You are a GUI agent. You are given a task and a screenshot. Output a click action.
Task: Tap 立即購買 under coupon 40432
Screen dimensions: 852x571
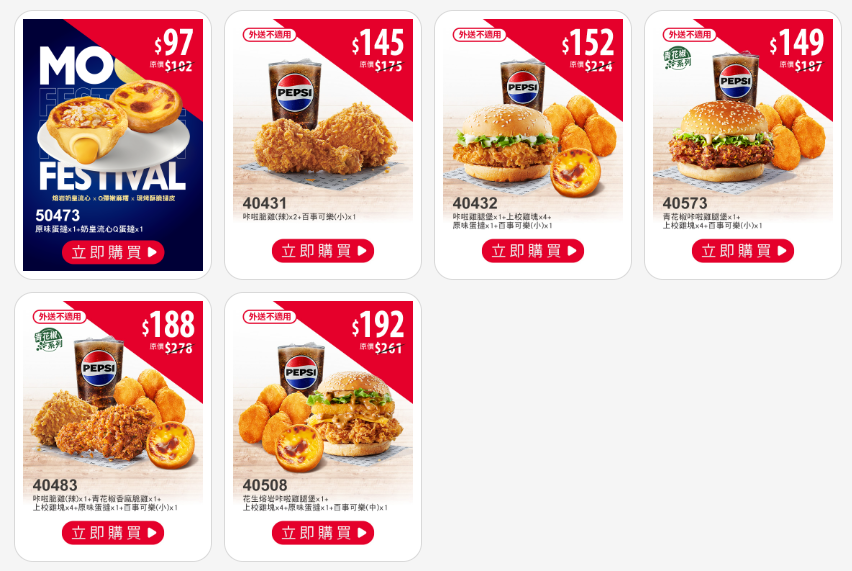pyautogui.click(x=532, y=251)
